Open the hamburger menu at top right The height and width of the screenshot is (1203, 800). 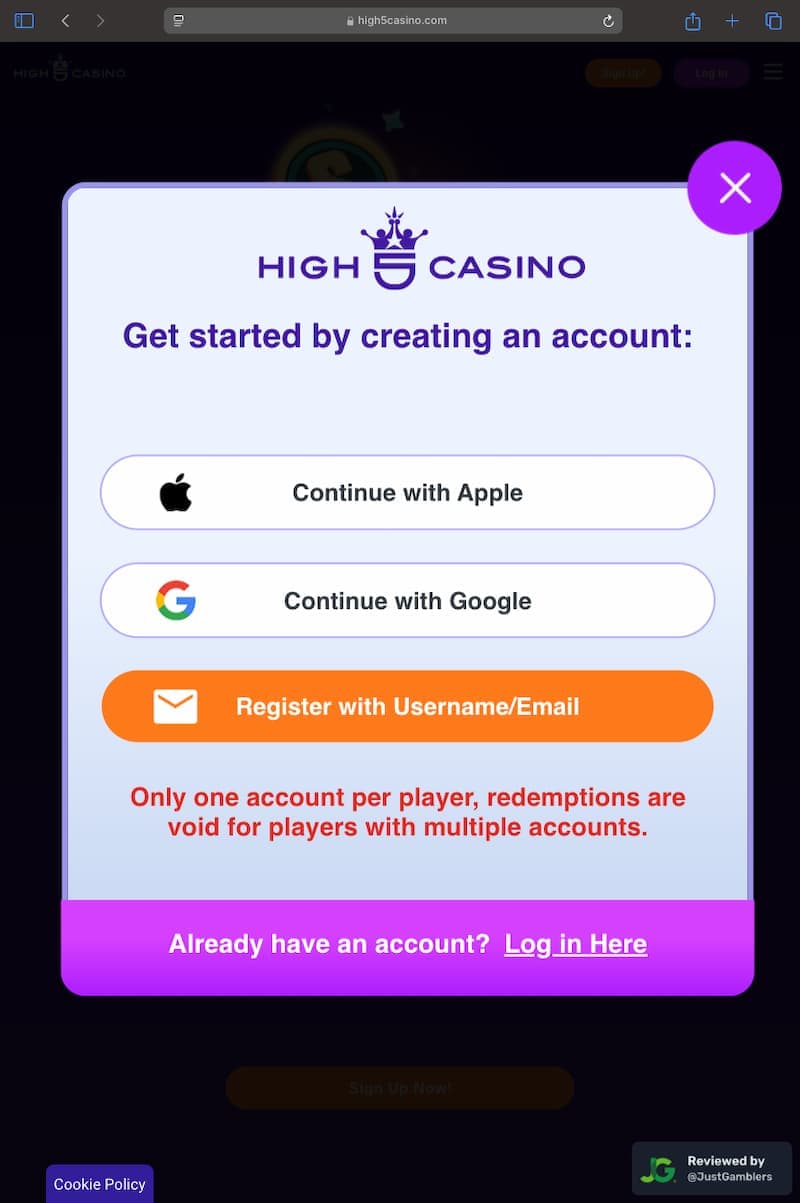773,71
